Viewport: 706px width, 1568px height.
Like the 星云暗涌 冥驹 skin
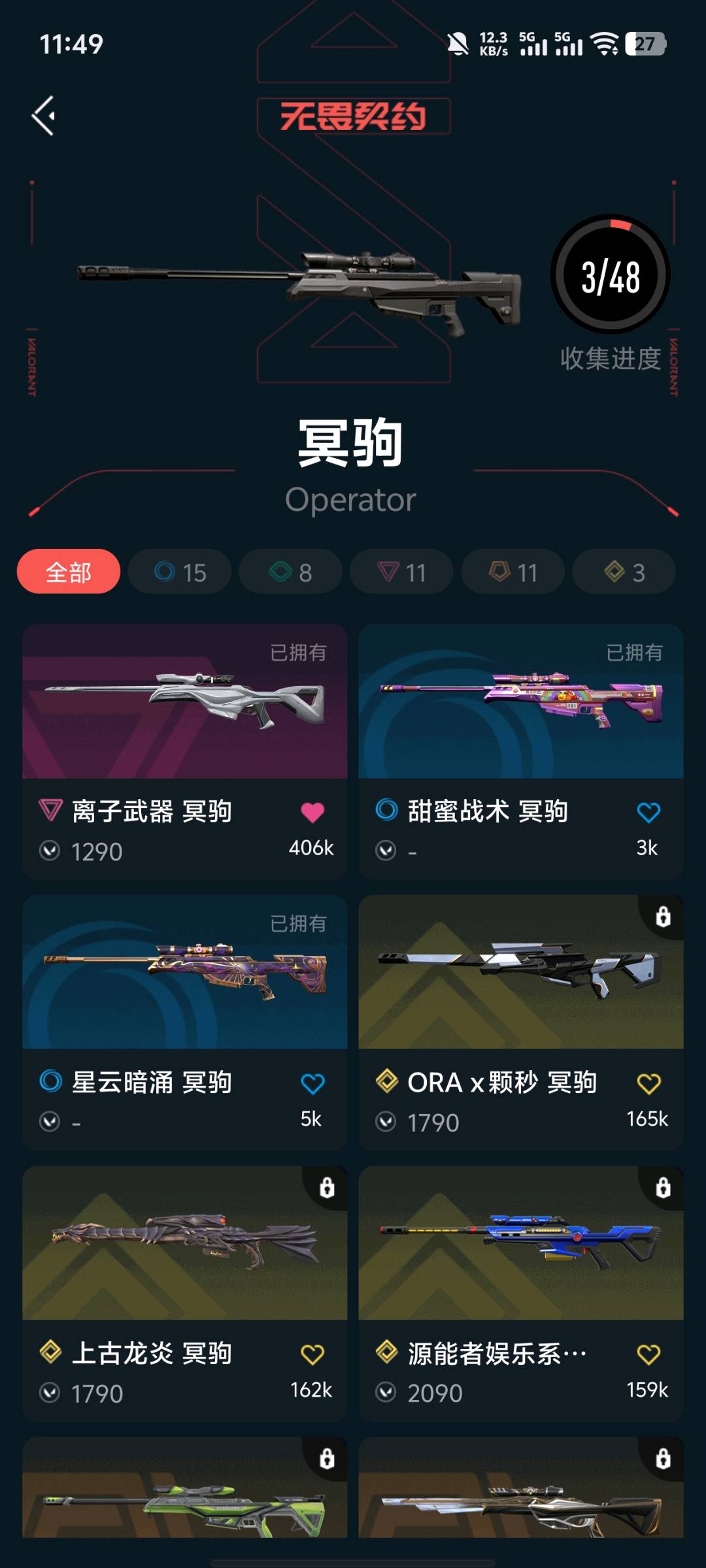(x=312, y=1083)
